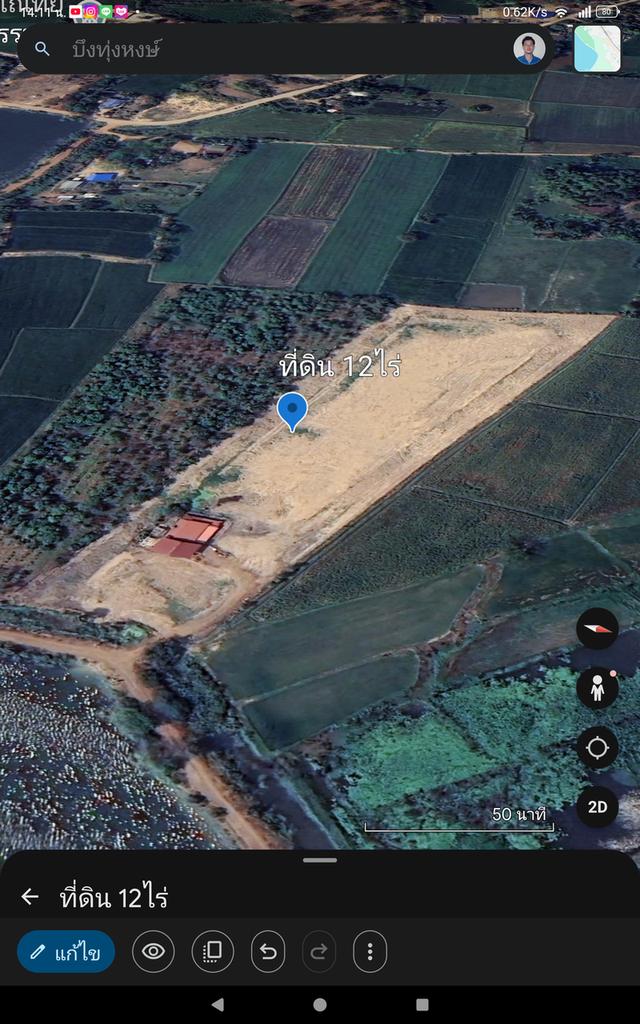This screenshot has width=640, height=1024.
Task: Redo the last undone change
Action: tap(319, 952)
